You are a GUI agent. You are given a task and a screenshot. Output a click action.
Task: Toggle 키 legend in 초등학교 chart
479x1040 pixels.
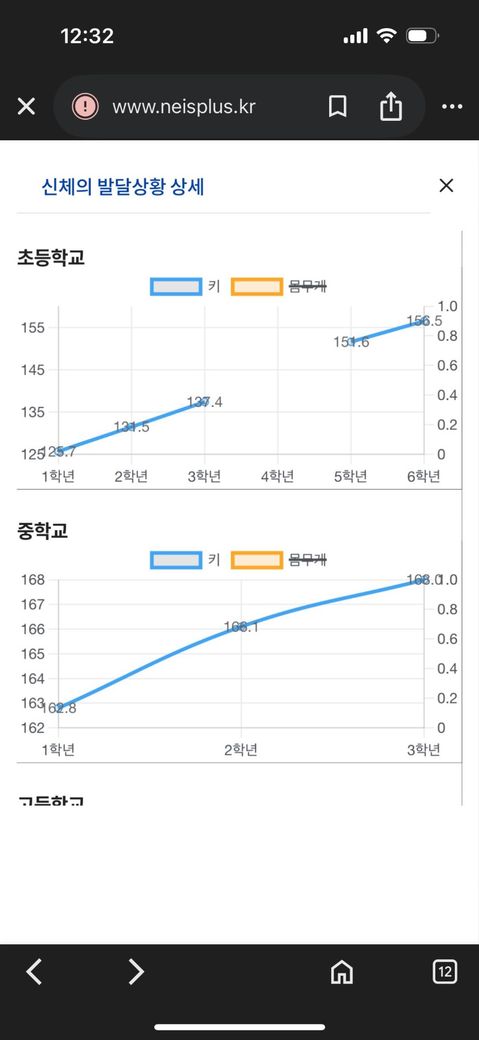pyautogui.click(x=186, y=287)
